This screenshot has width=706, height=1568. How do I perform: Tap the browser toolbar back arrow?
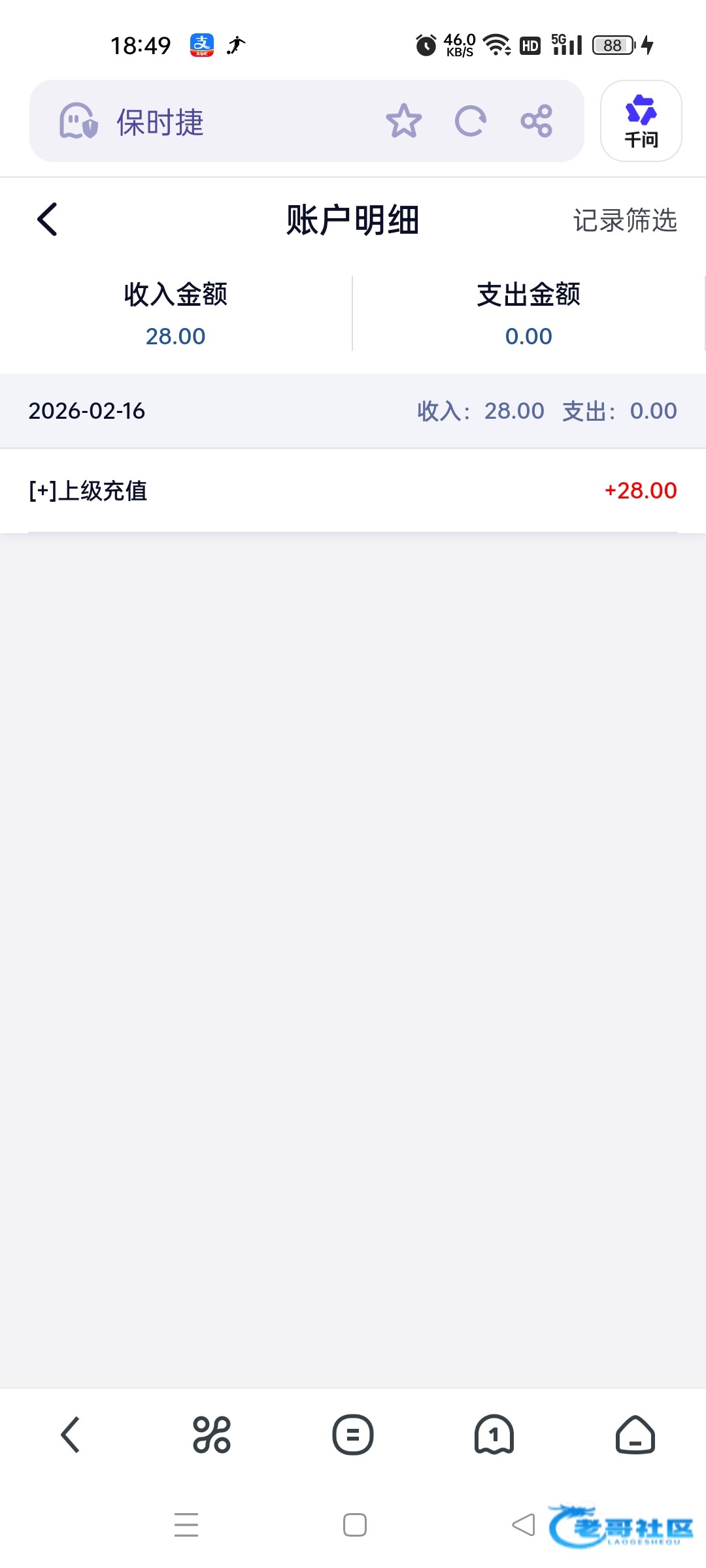(71, 1435)
